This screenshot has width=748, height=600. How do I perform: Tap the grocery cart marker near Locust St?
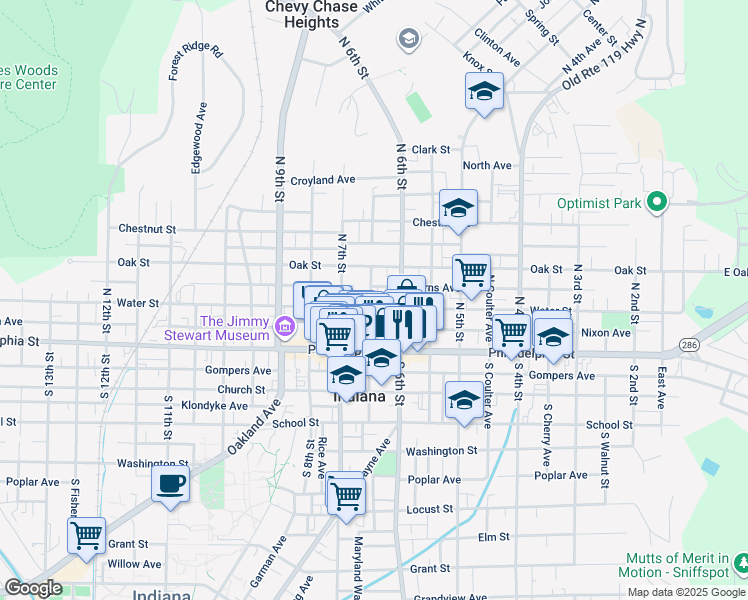click(347, 498)
